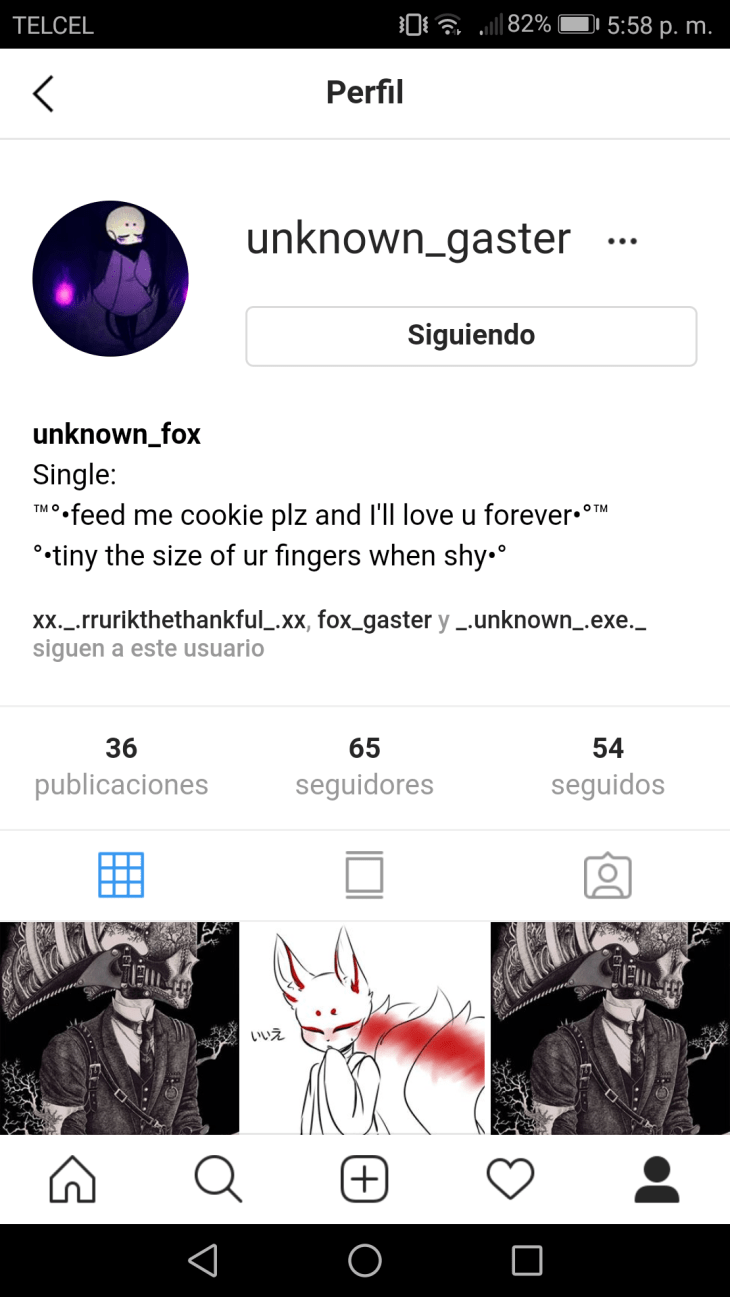View unknown_gaster's profile picture
The image size is (730, 1297).
110,279
